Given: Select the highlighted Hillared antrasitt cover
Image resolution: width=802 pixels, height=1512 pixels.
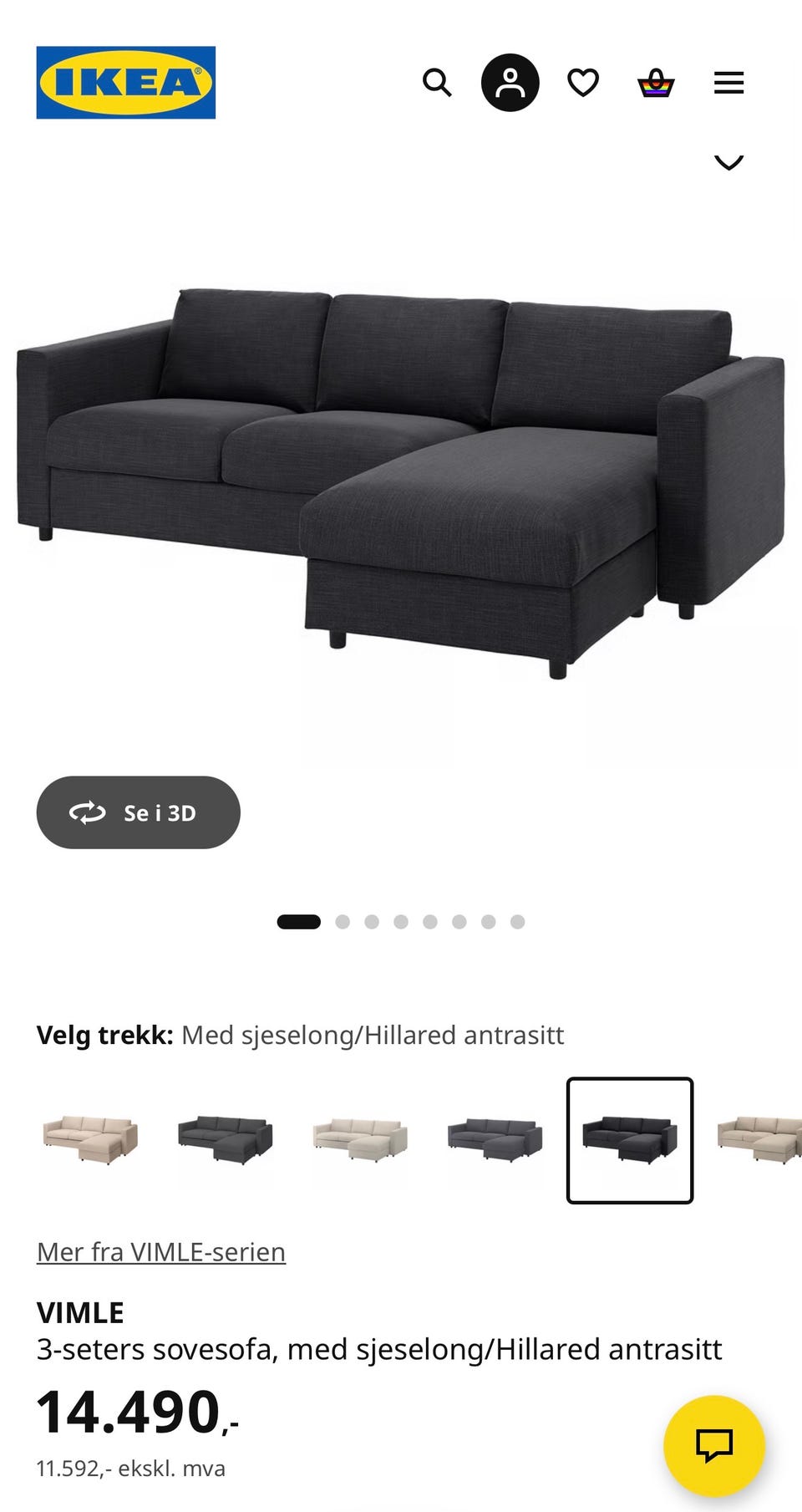Looking at the screenshot, I should [630, 1140].
